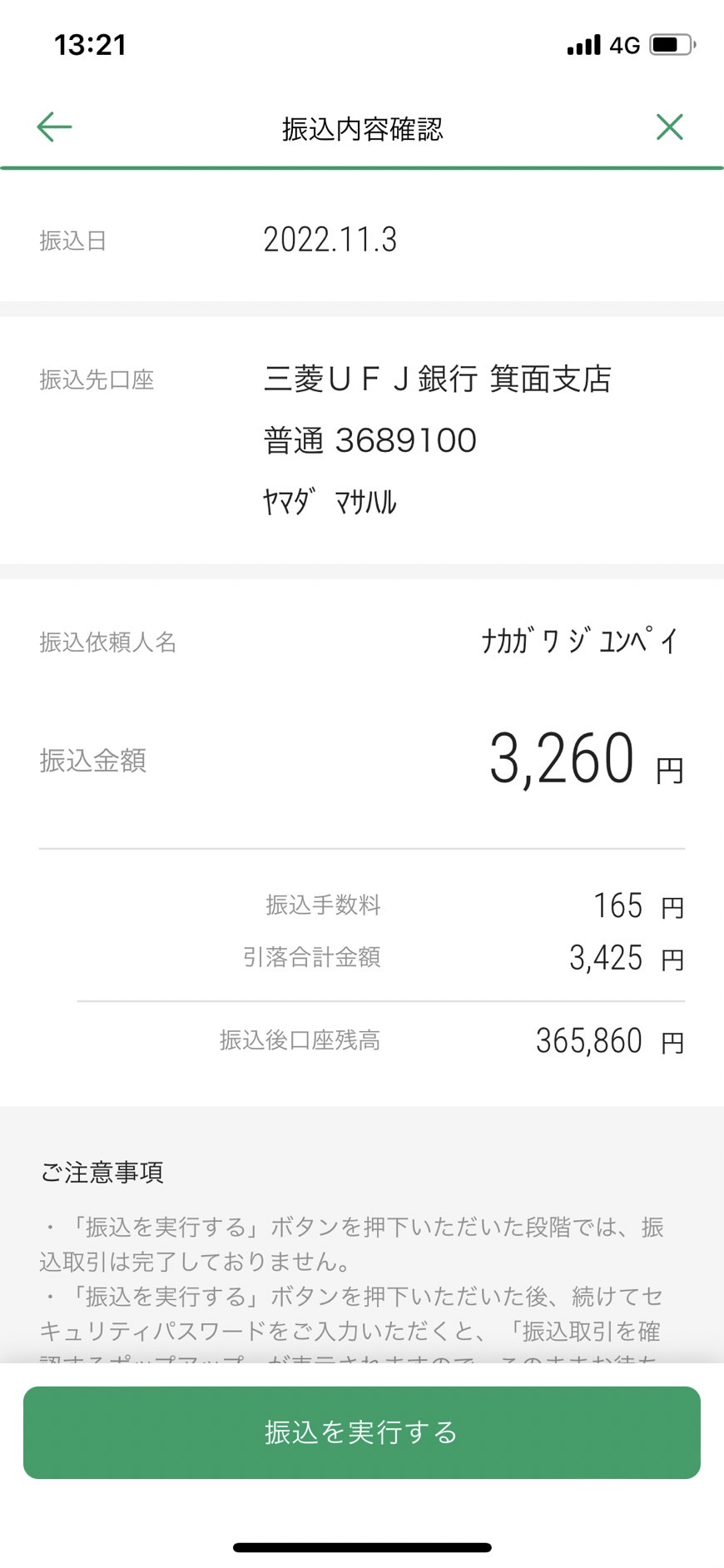Image resolution: width=724 pixels, height=1568 pixels.
Task: Tap the 振込を実行する button
Action: (x=362, y=1432)
